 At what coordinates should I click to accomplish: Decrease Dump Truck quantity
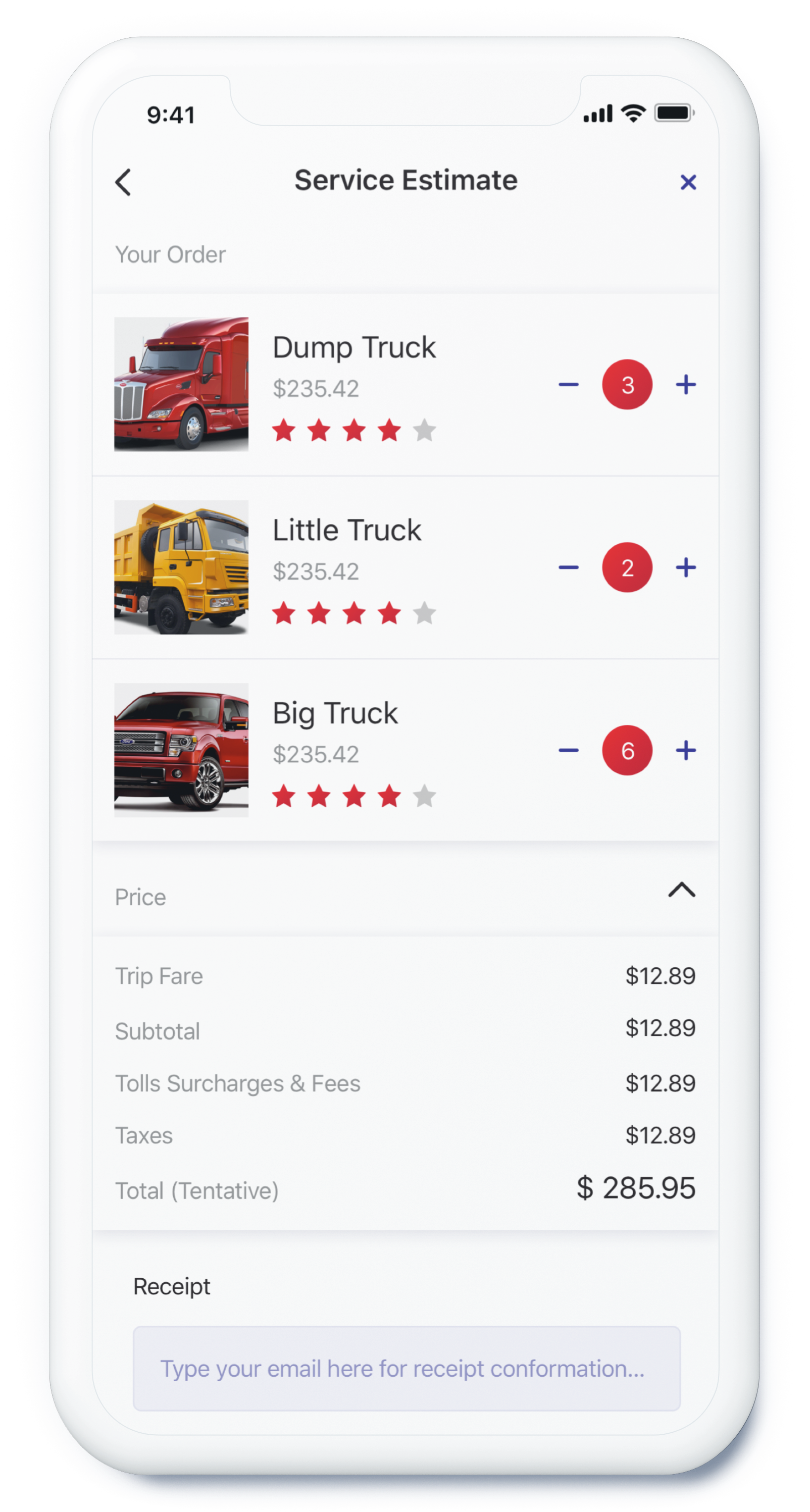[x=568, y=385]
